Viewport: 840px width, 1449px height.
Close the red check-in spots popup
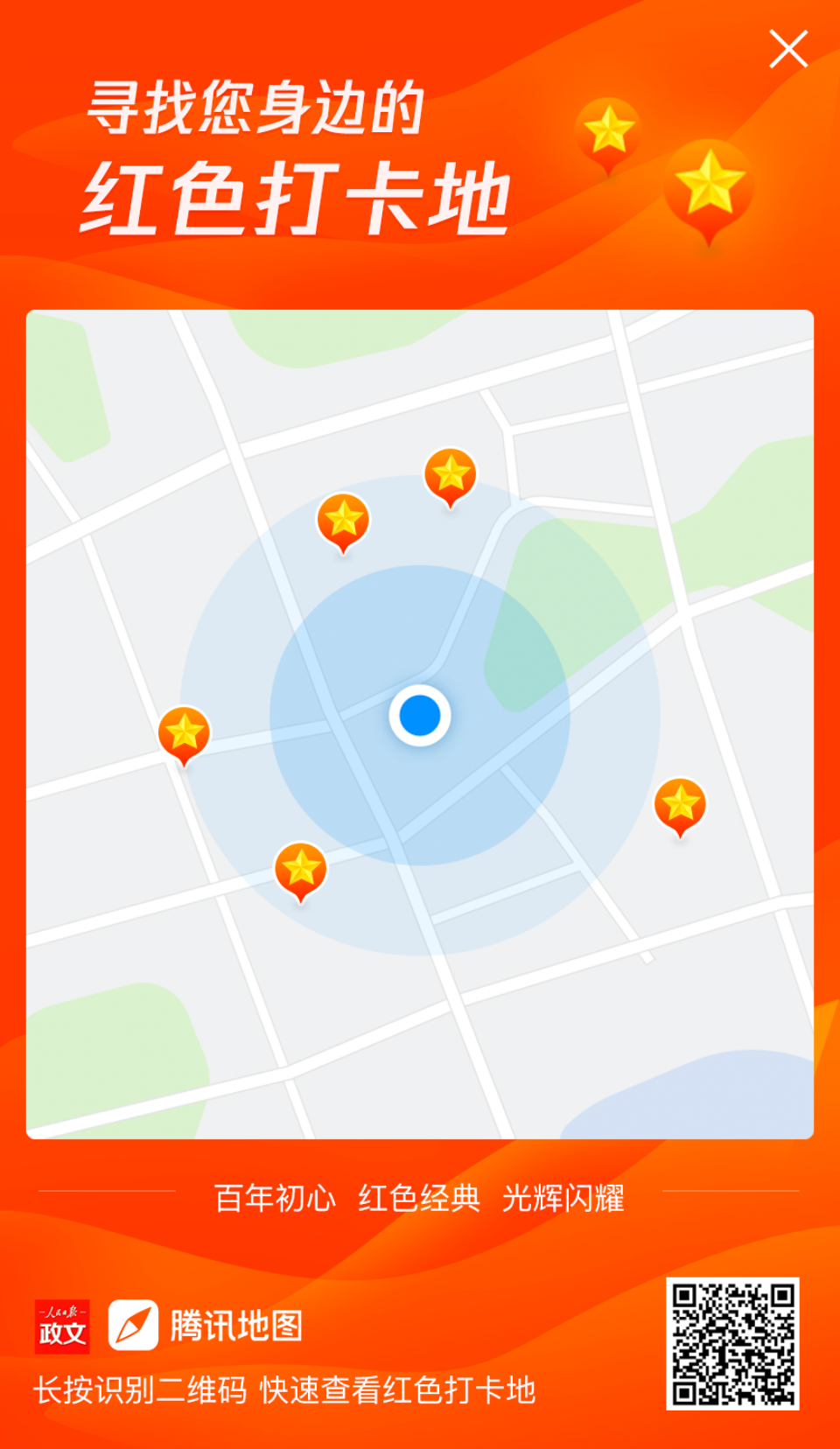[x=787, y=49]
